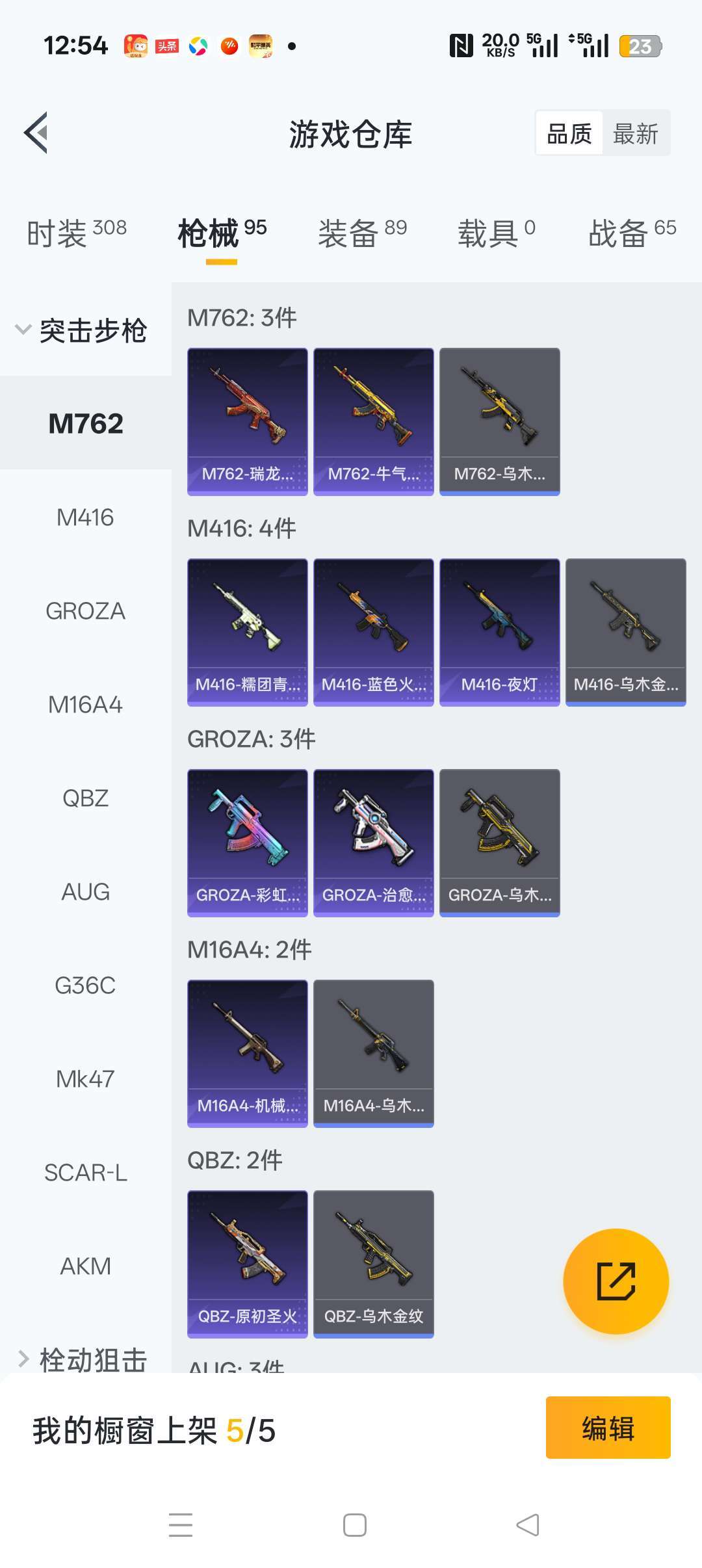Image resolution: width=702 pixels, height=1568 pixels.
Task: Open the M762-瑞龙 skin
Action: [247, 421]
